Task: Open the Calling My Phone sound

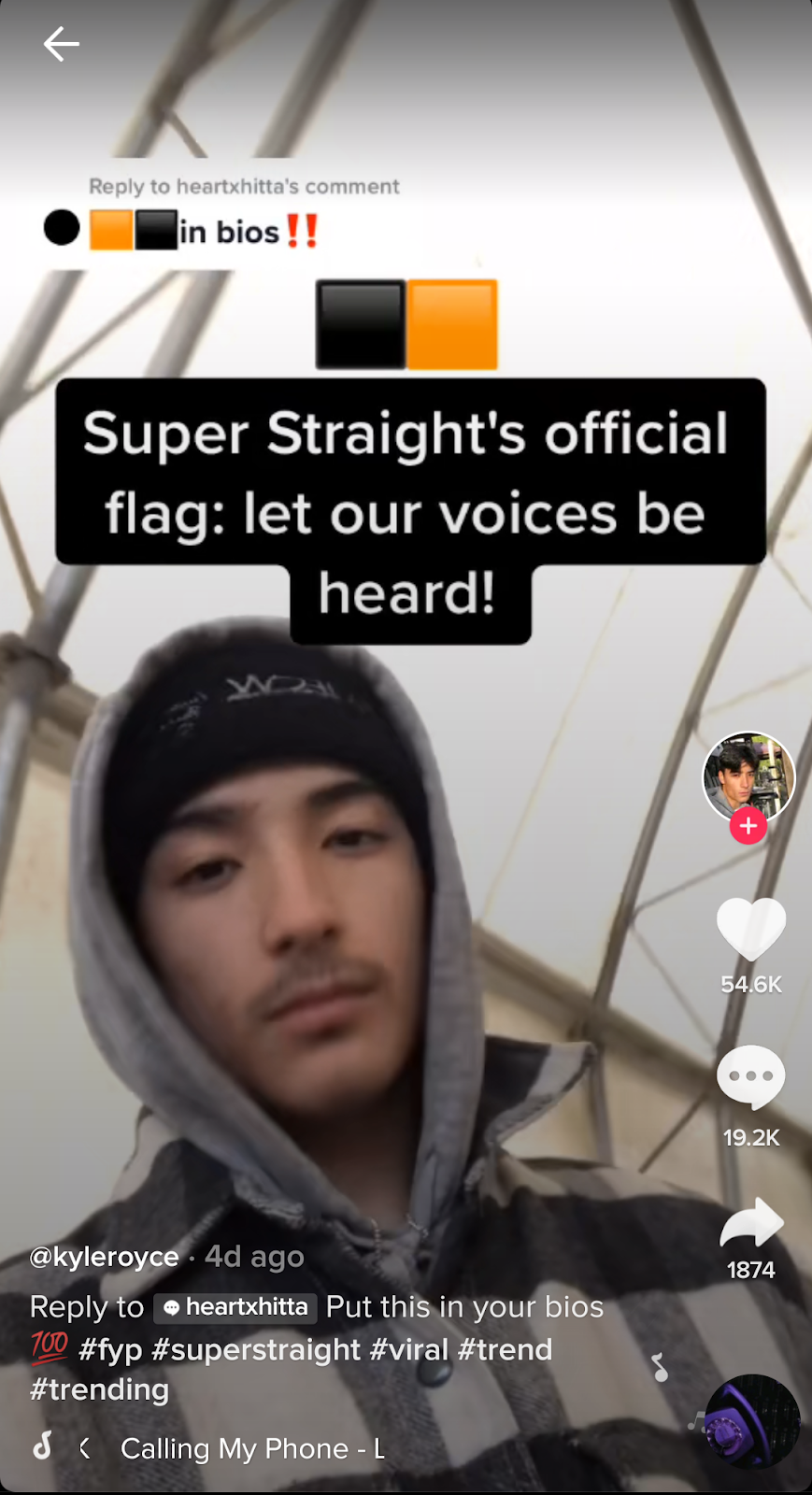Action: point(252,1449)
